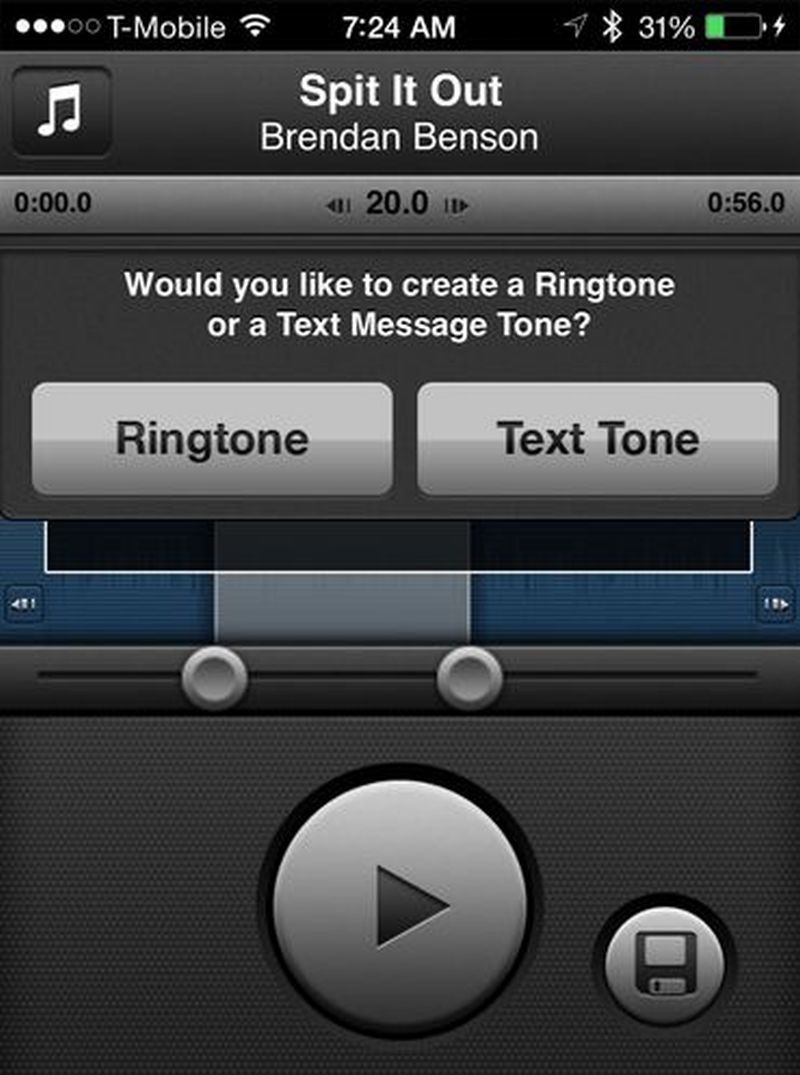Tap the left trim slider handle

click(211, 675)
